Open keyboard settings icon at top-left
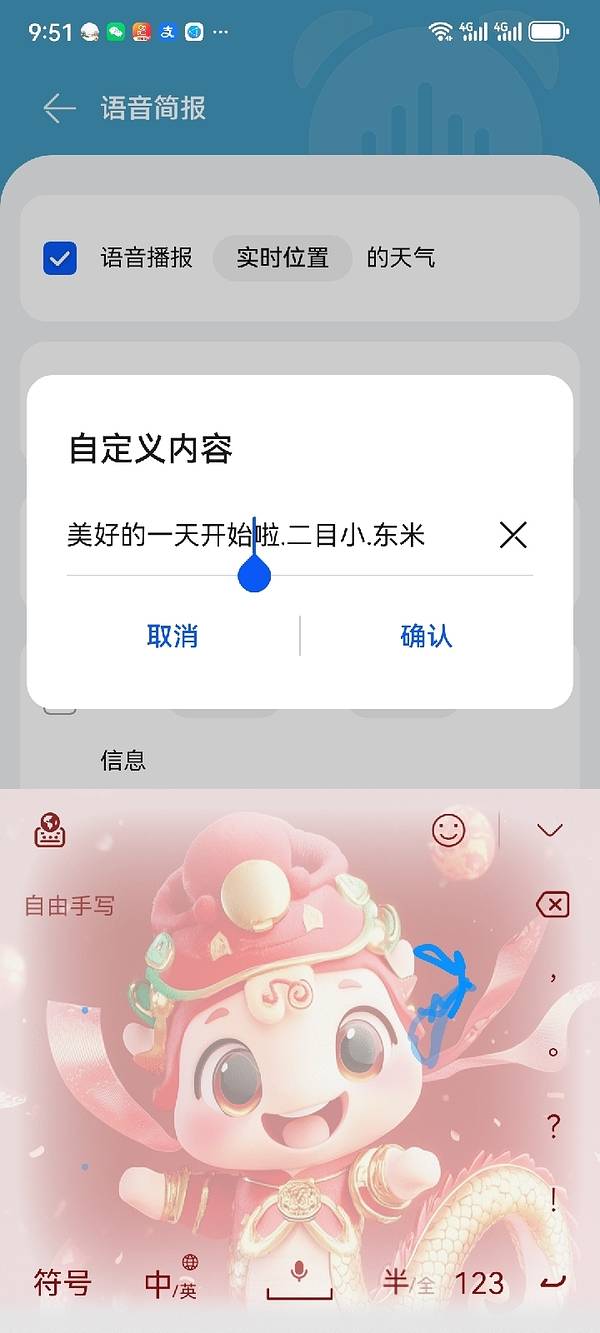The image size is (600, 1333). (50, 830)
